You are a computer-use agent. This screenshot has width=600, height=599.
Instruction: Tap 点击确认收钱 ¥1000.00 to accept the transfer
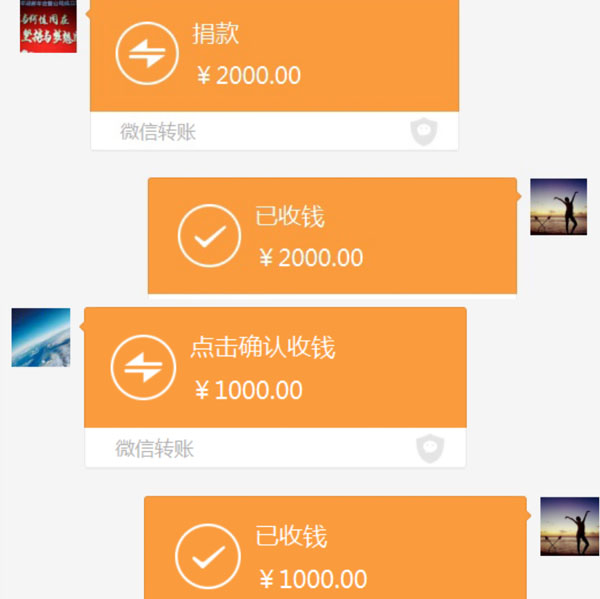[x=275, y=368]
